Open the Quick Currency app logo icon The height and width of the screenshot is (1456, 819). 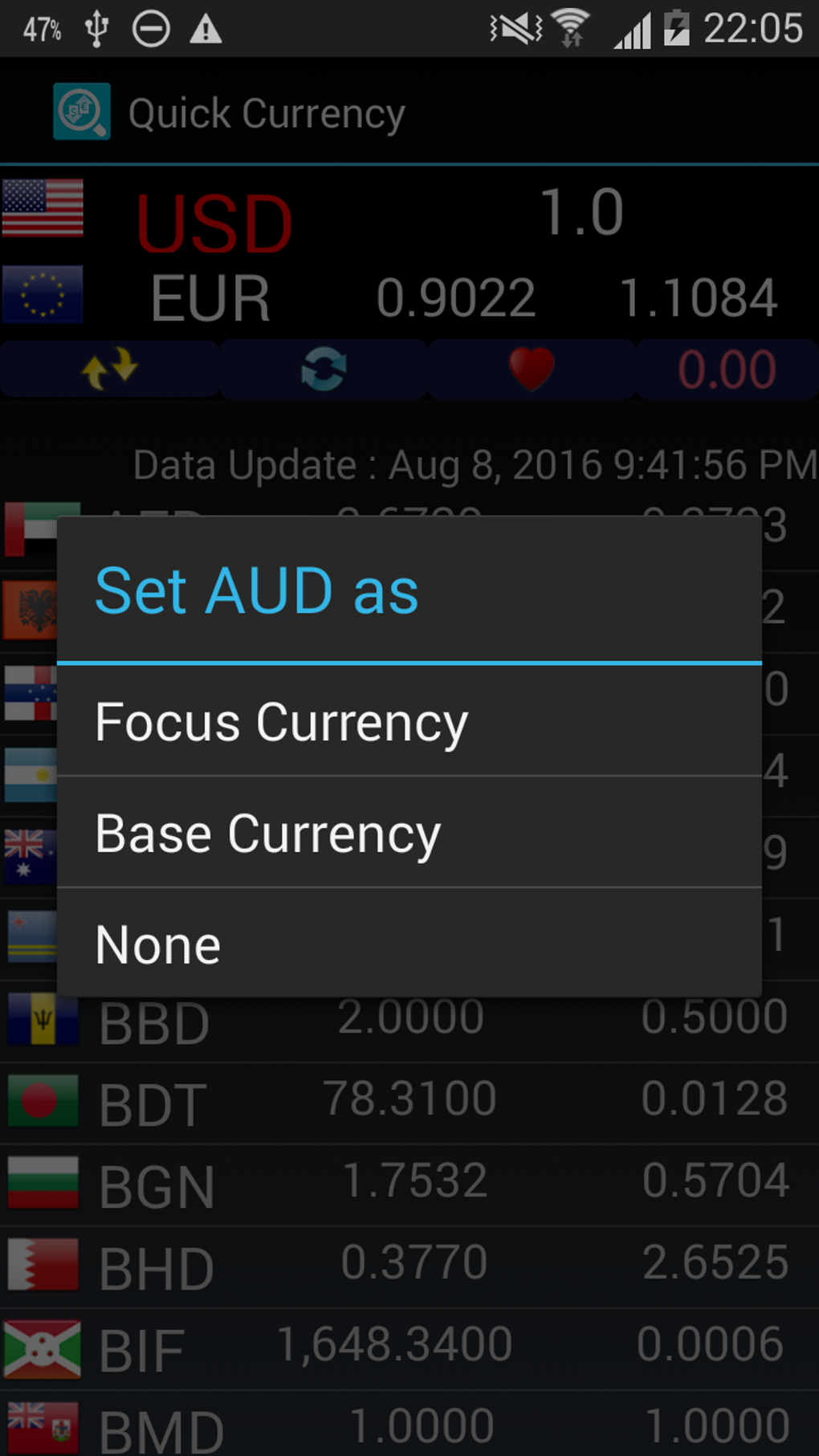coord(81,111)
